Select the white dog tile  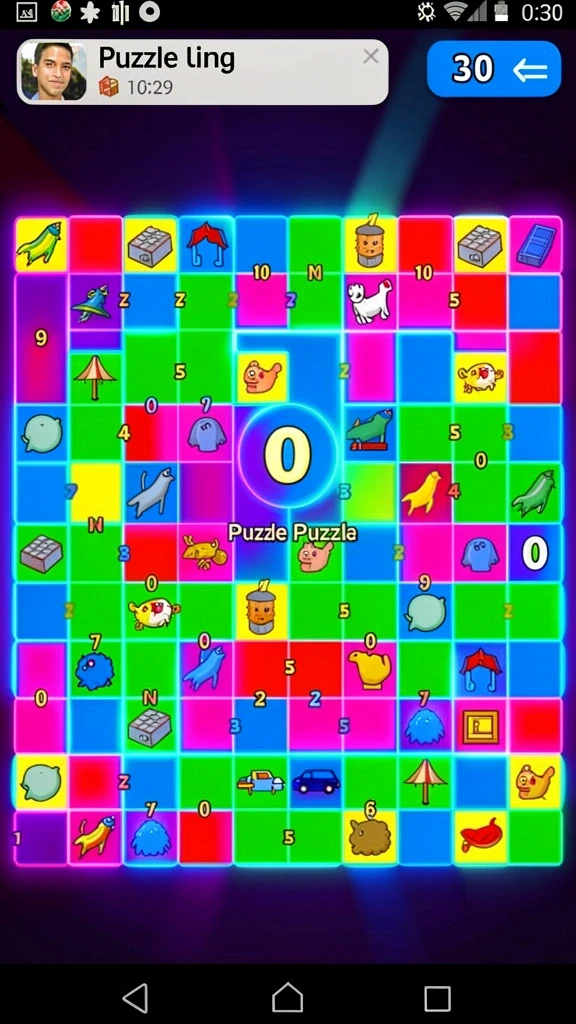click(370, 300)
